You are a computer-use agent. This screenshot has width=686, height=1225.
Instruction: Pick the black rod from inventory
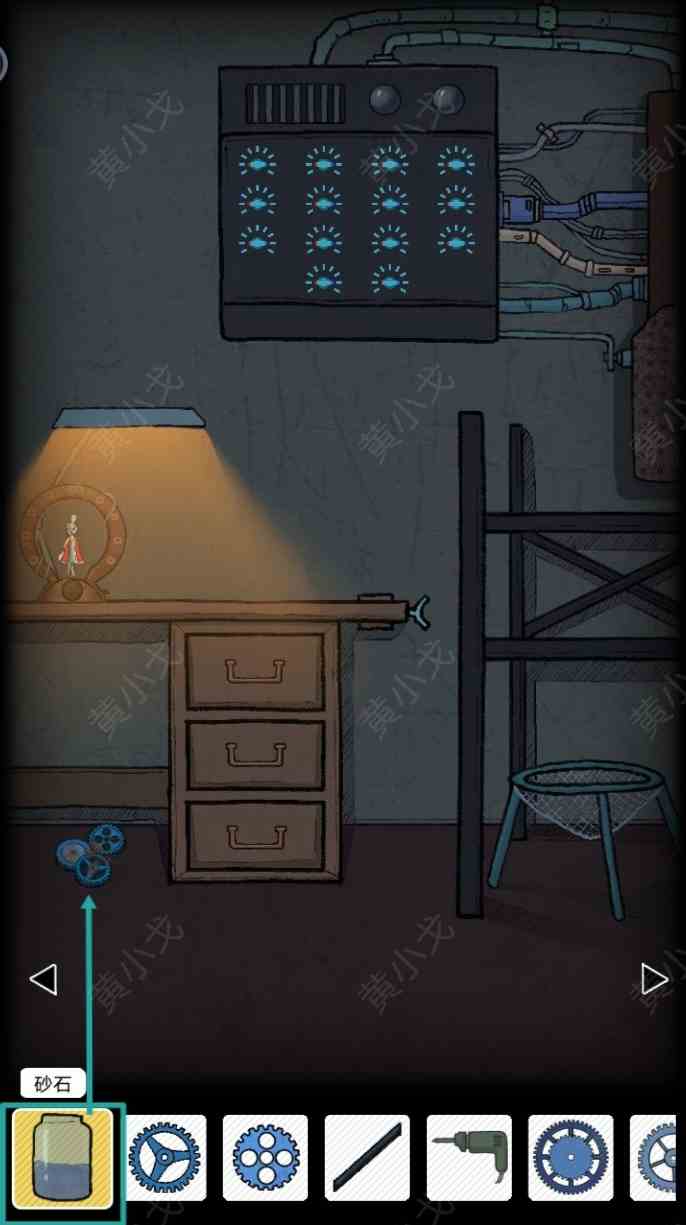(x=367, y=1158)
